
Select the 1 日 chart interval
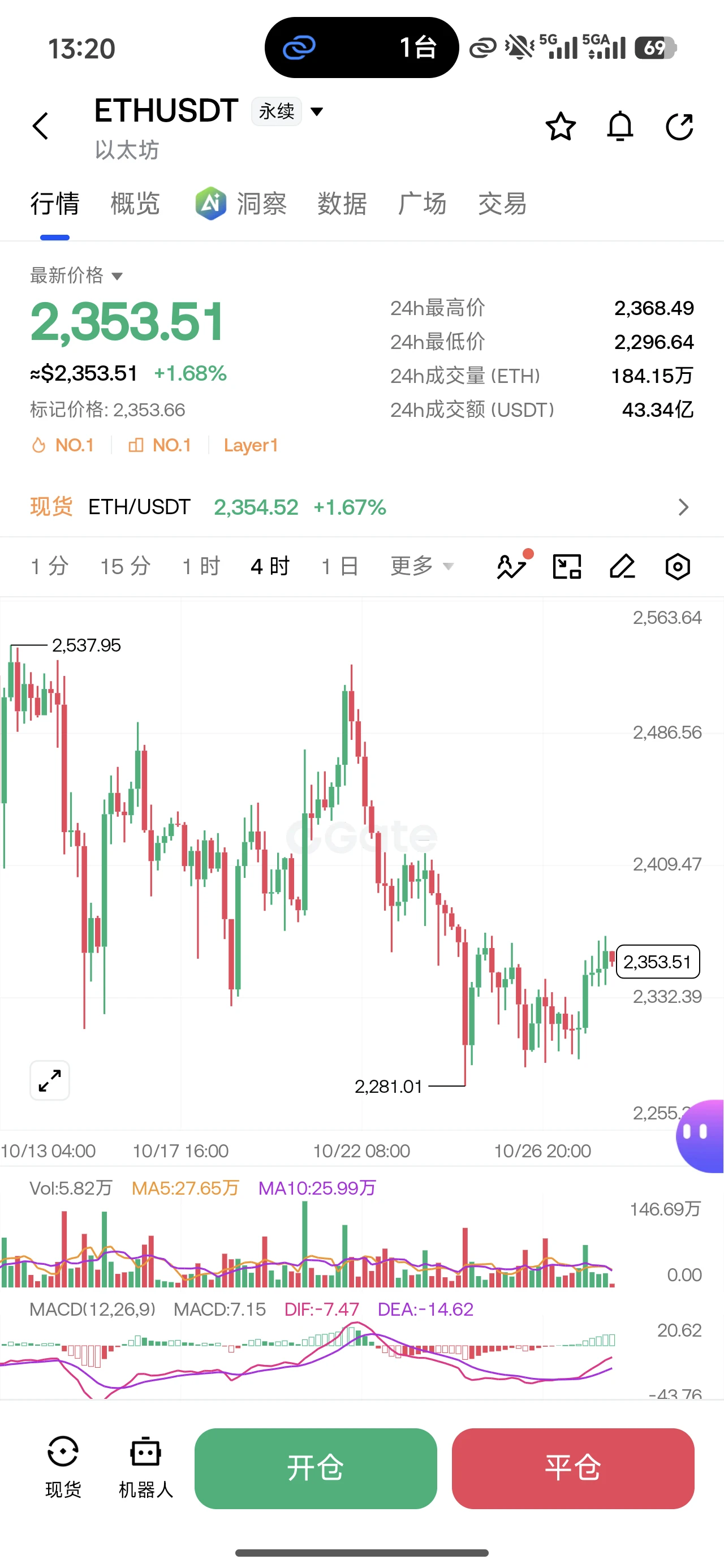pyautogui.click(x=340, y=566)
